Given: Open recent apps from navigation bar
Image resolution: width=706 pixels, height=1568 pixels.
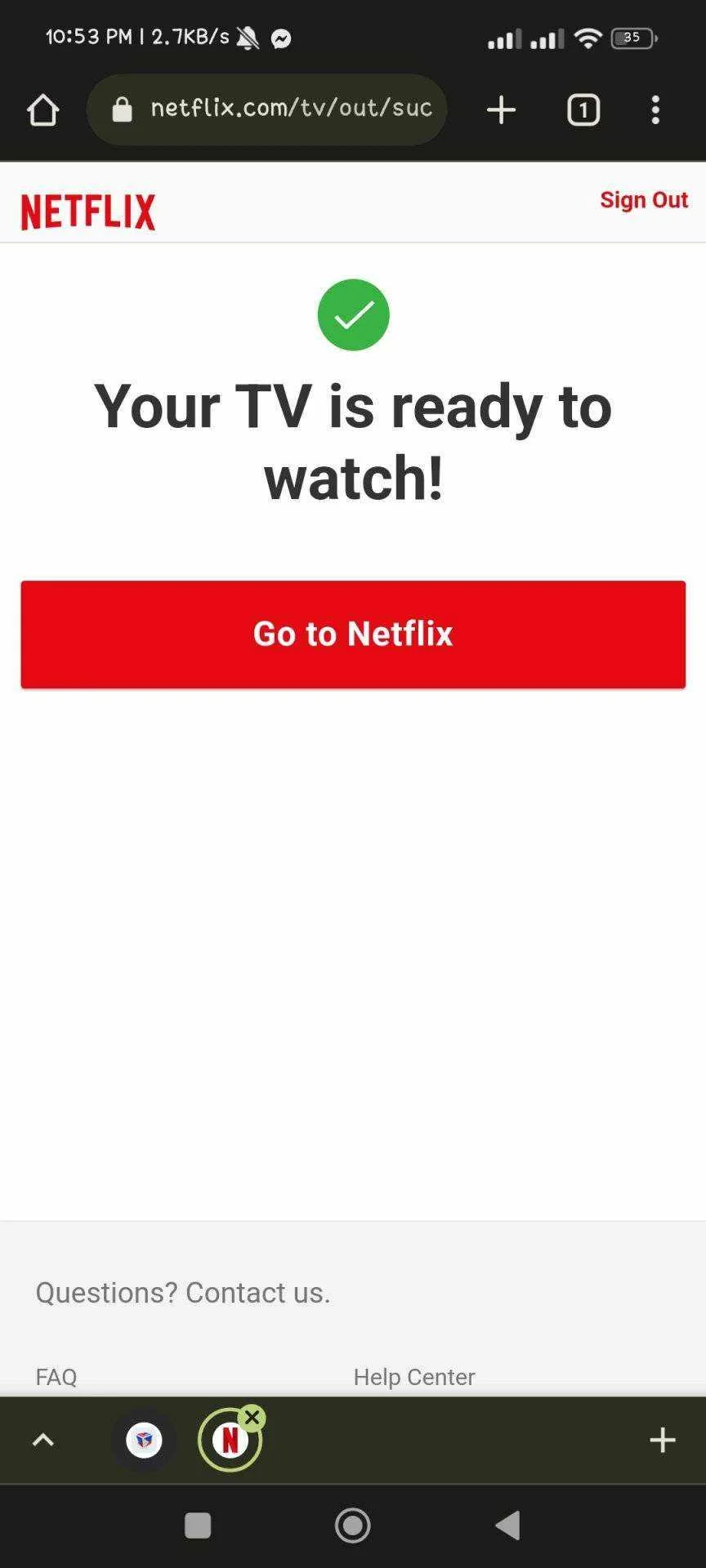Looking at the screenshot, I should (x=198, y=1525).
